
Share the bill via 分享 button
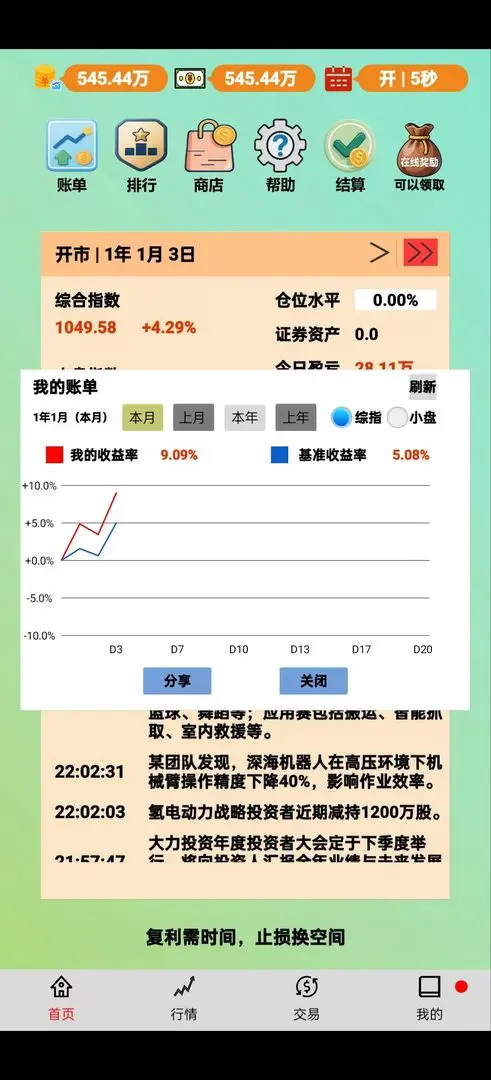[177, 681]
